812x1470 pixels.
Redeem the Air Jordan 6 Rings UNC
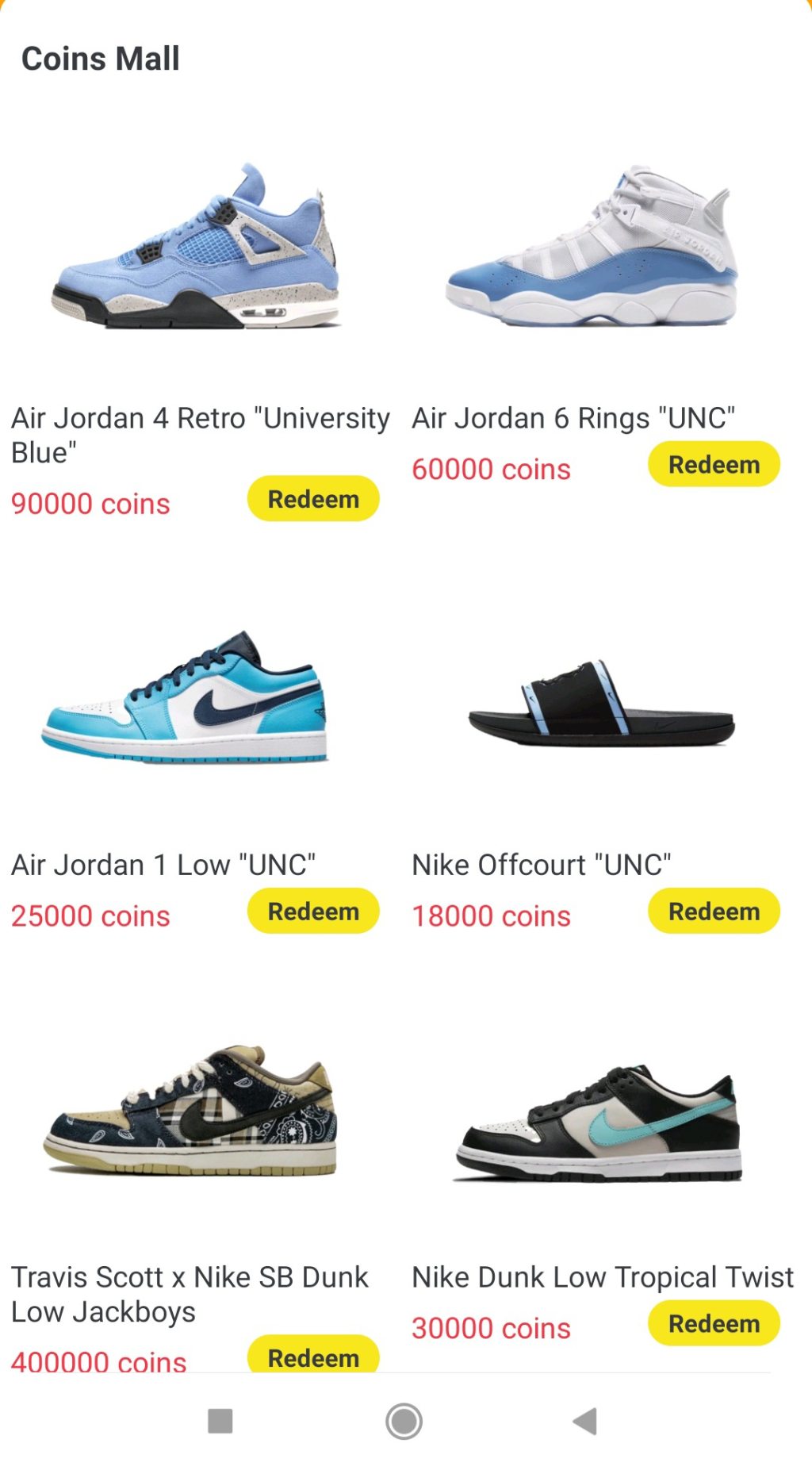714,464
